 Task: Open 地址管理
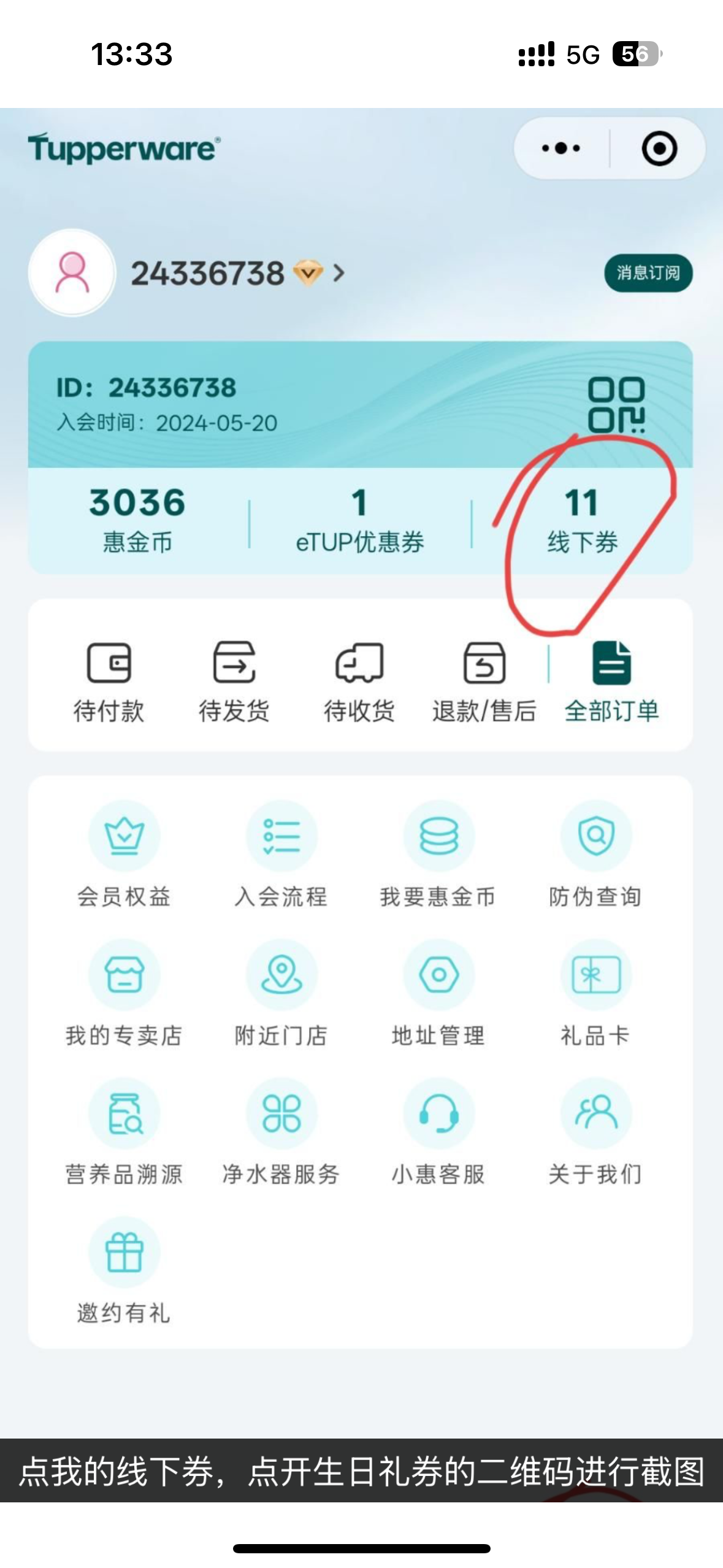click(438, 991)
